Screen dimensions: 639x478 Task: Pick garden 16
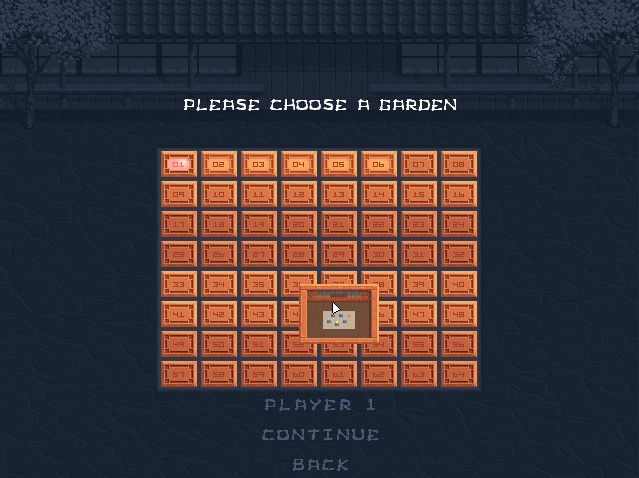point(459,194)
